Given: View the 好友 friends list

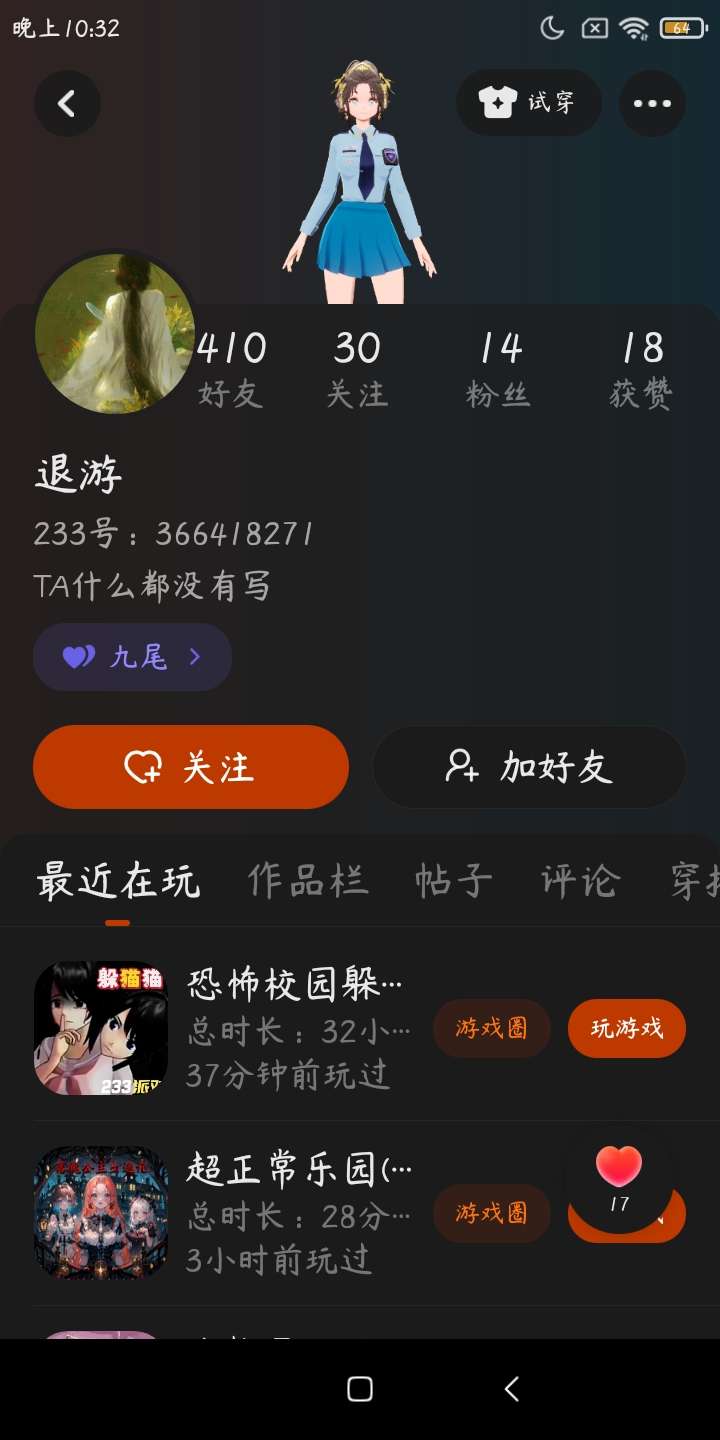Looking at the screenshot, I should coord(231,369).
